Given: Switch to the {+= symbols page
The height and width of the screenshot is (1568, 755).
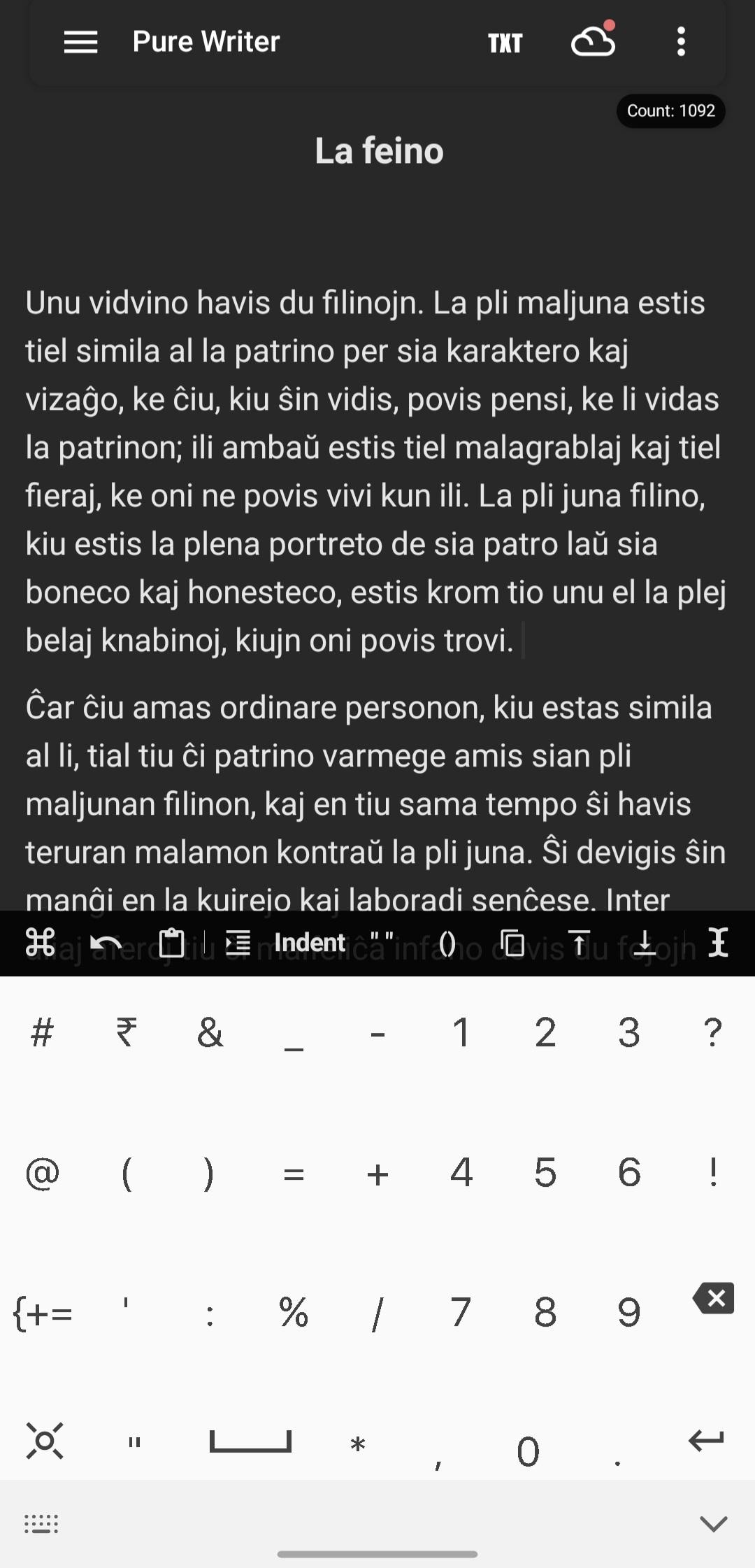Looking at the screenshot, I should tap(43, 1313).
